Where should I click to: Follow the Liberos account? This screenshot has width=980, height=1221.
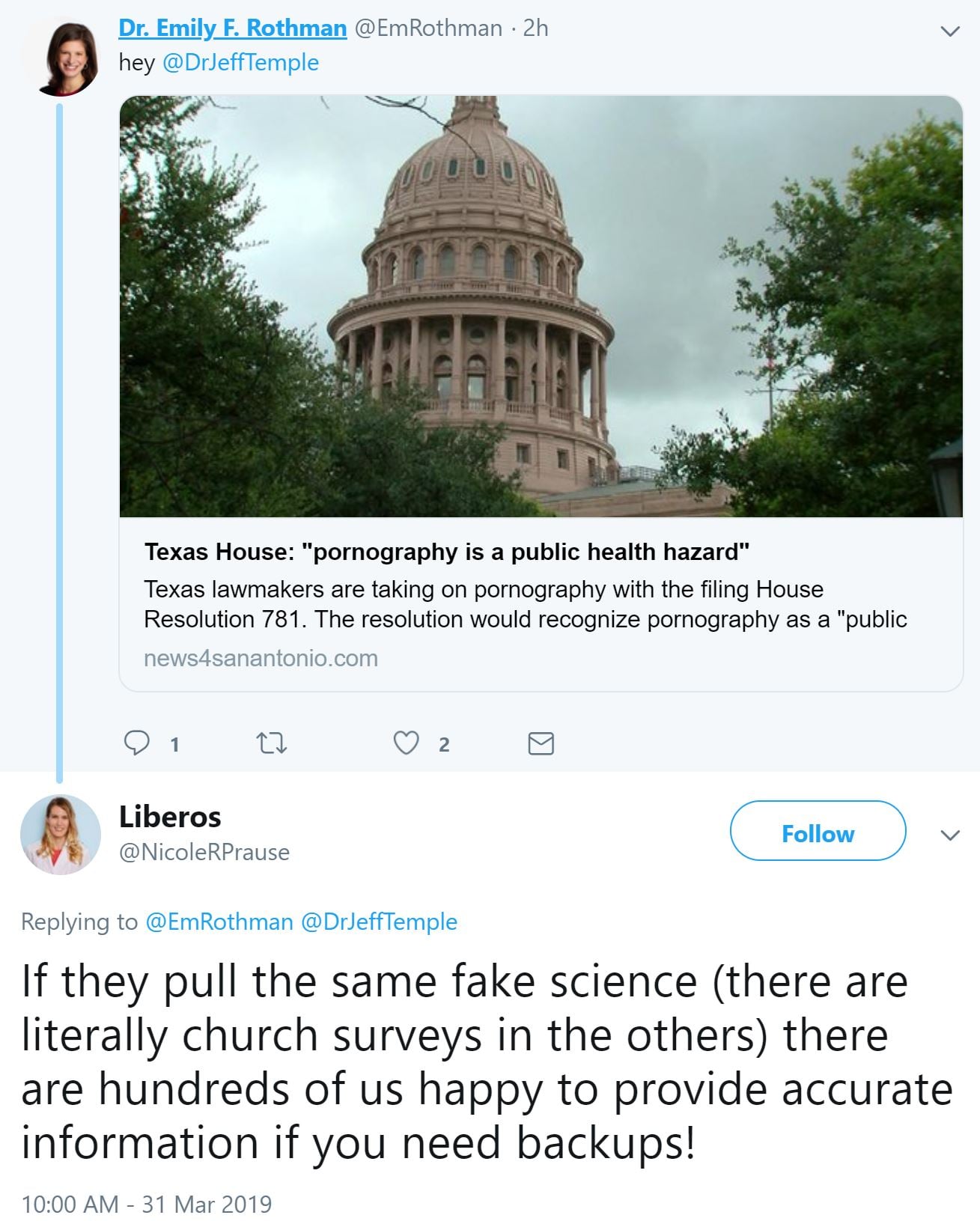coord(818,833)
